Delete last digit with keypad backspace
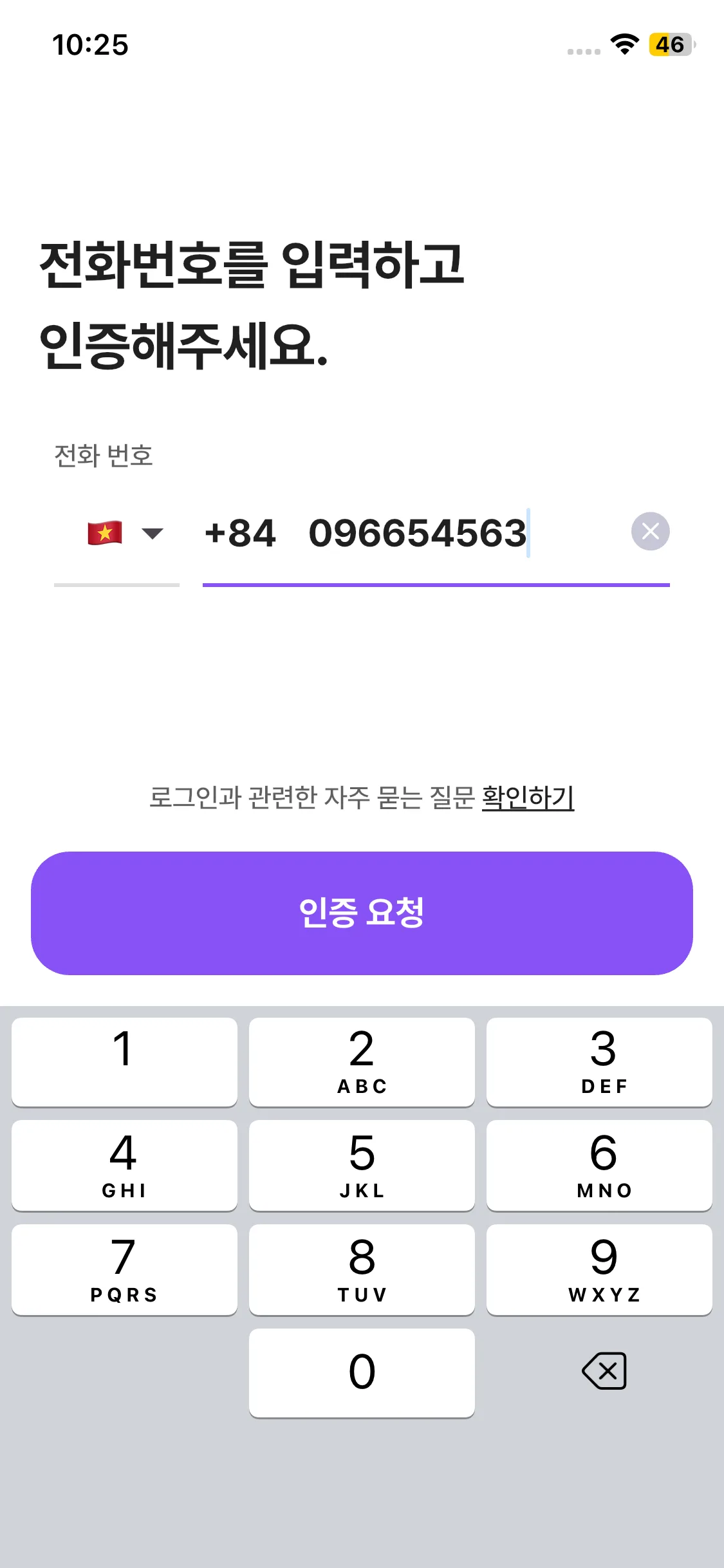 pos(604,1371)
